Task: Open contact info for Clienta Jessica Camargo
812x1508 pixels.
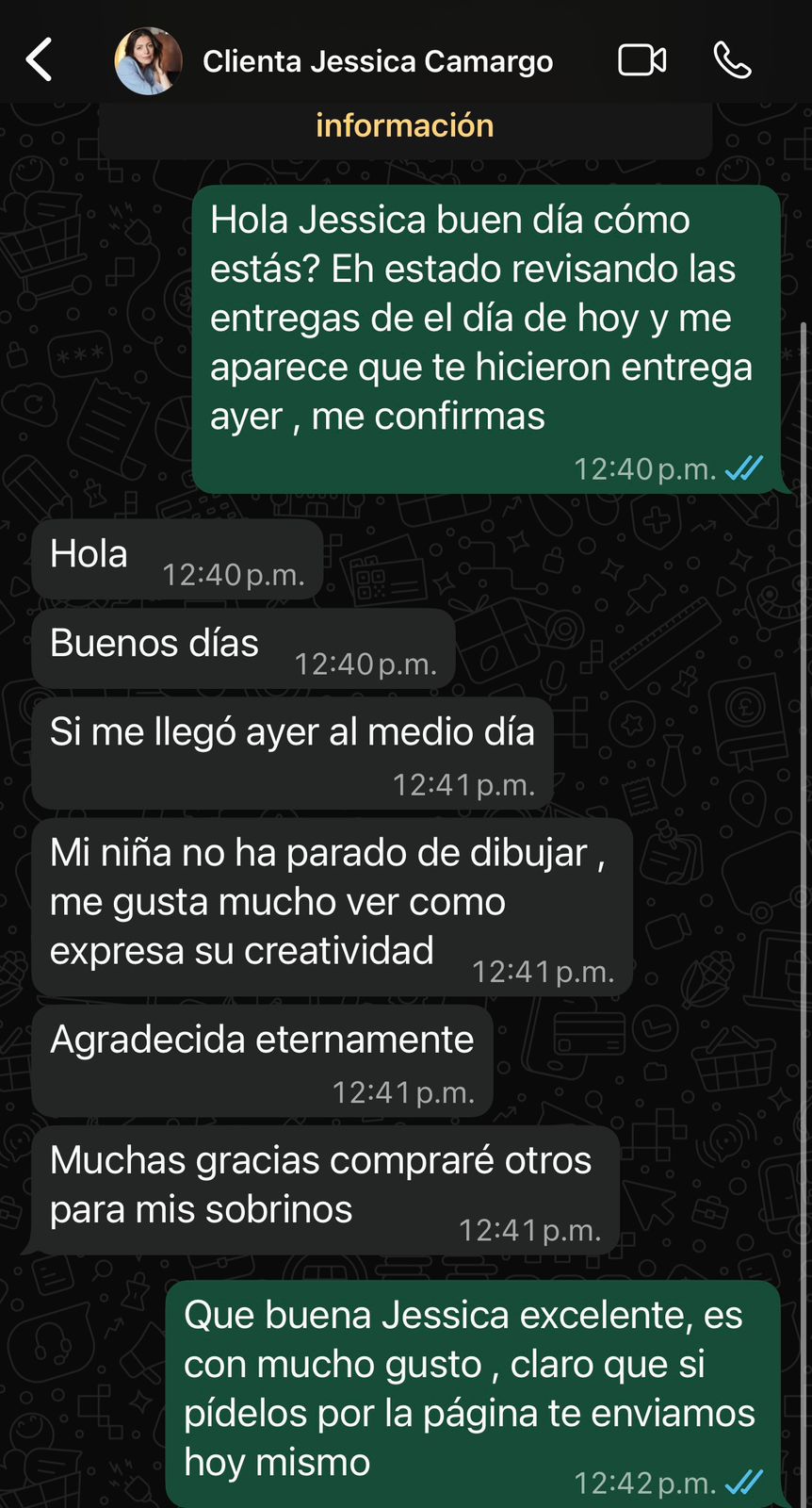Action: [x=378, y=62]
